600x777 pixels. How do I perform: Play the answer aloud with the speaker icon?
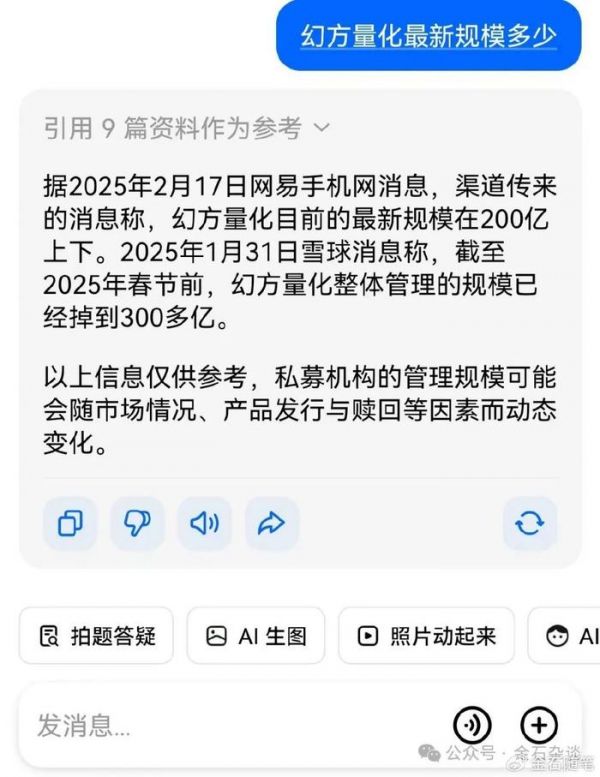point(204,523)
